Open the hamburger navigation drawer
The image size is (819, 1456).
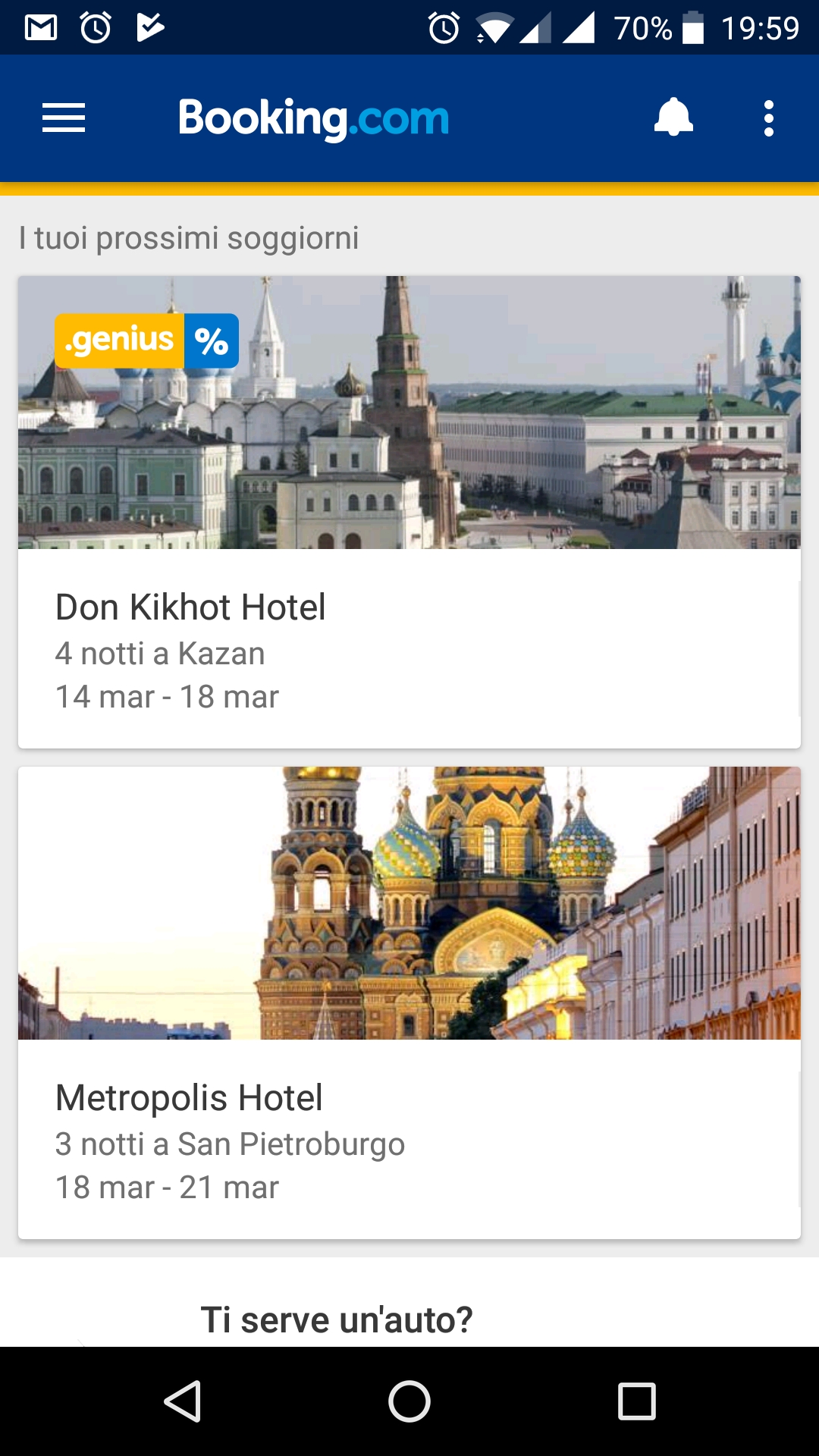pyautogui.click(x=64, y=118)
